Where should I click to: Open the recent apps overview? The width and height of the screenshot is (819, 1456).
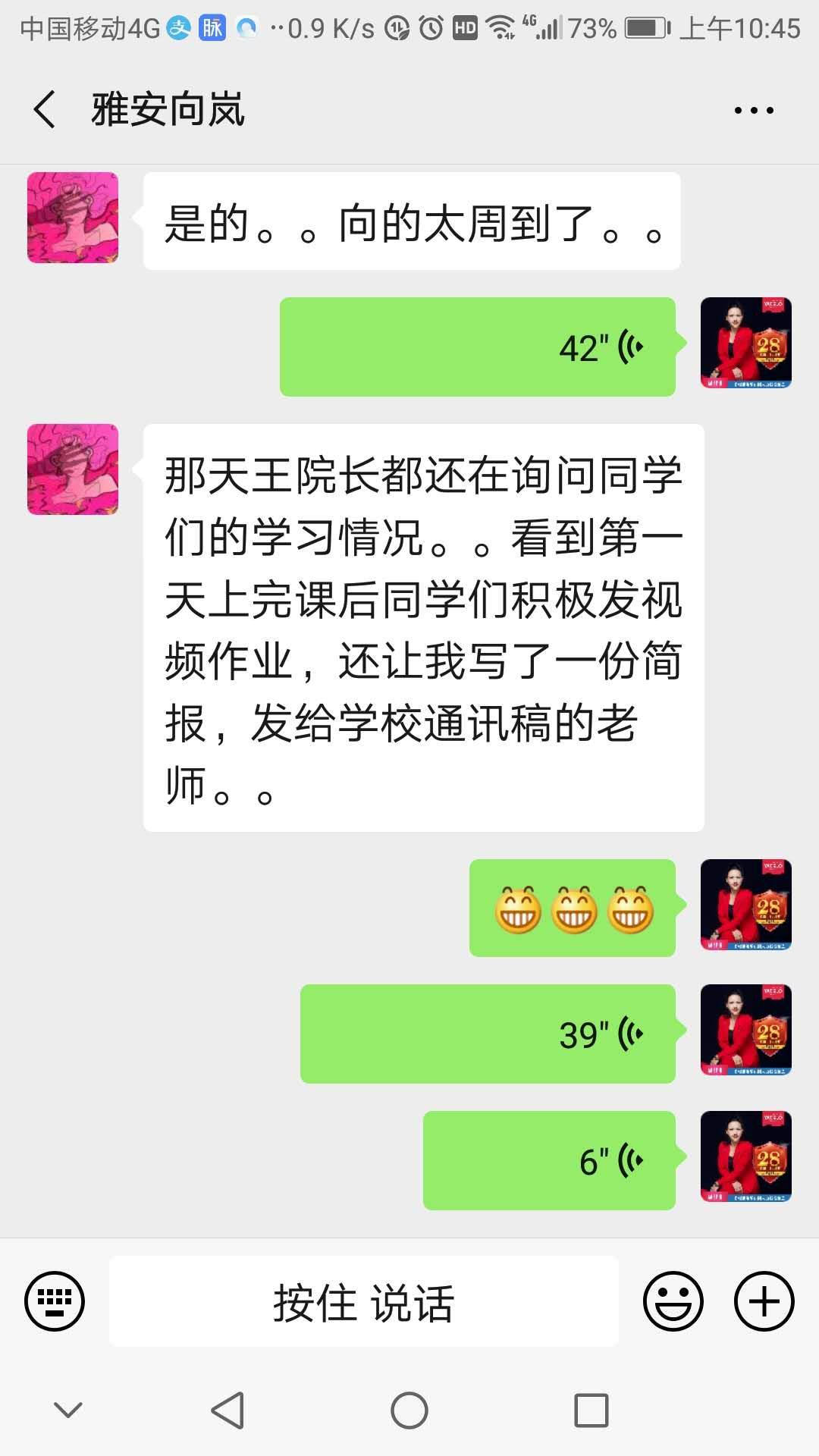591,1410
